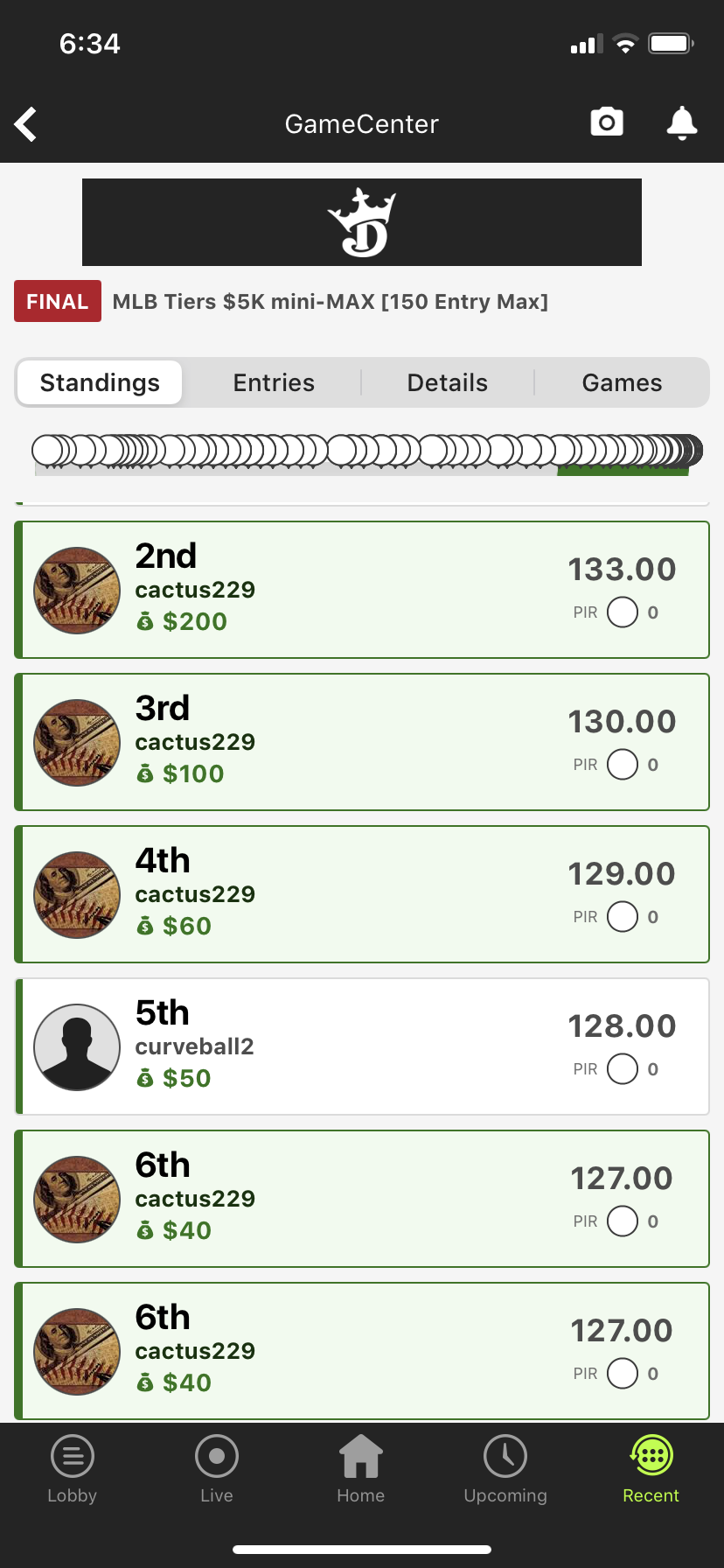Viewport: 724px width, 1568px height.
Task: Tap the camera screenshot icon
Action: coord(607,122)
